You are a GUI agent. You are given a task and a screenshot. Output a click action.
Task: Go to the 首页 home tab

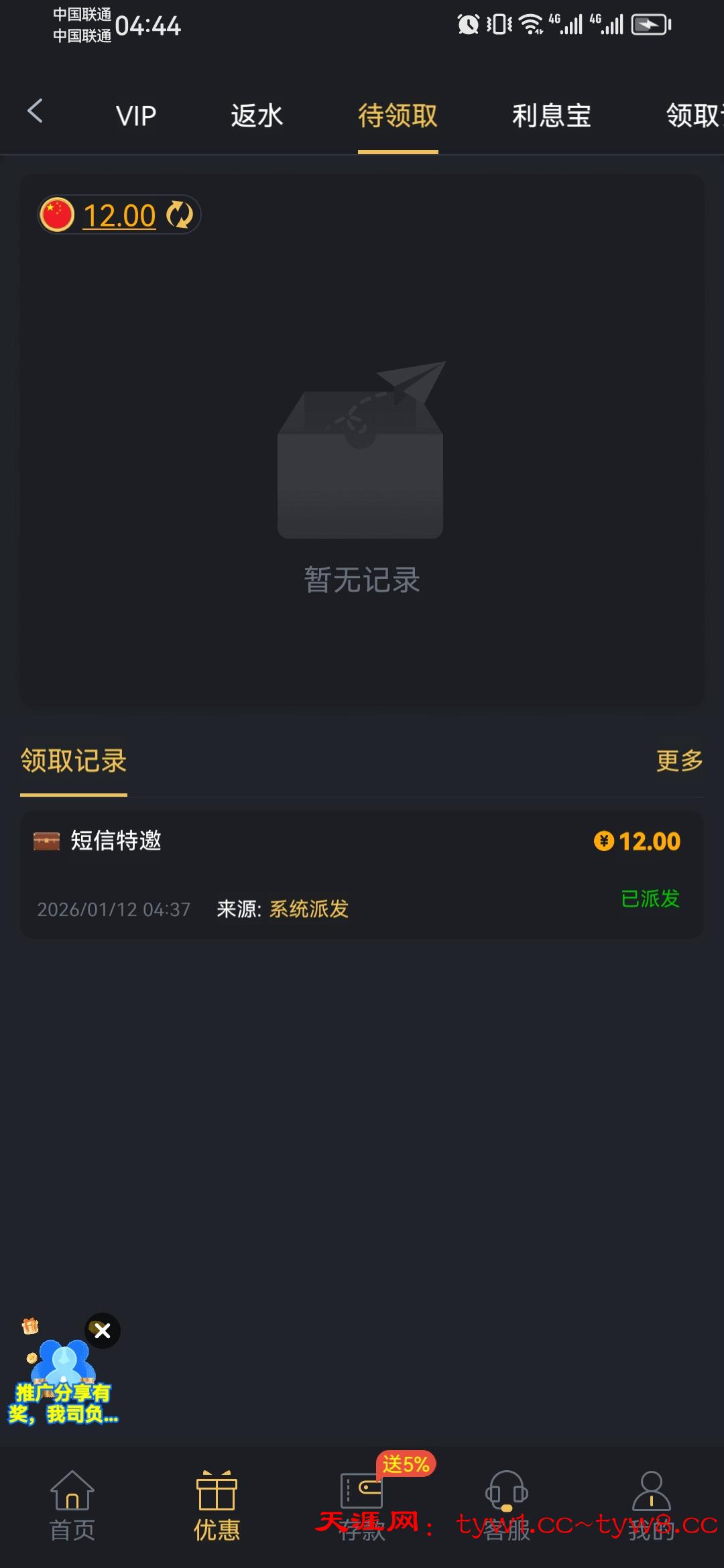click(x=72, y=1504)
